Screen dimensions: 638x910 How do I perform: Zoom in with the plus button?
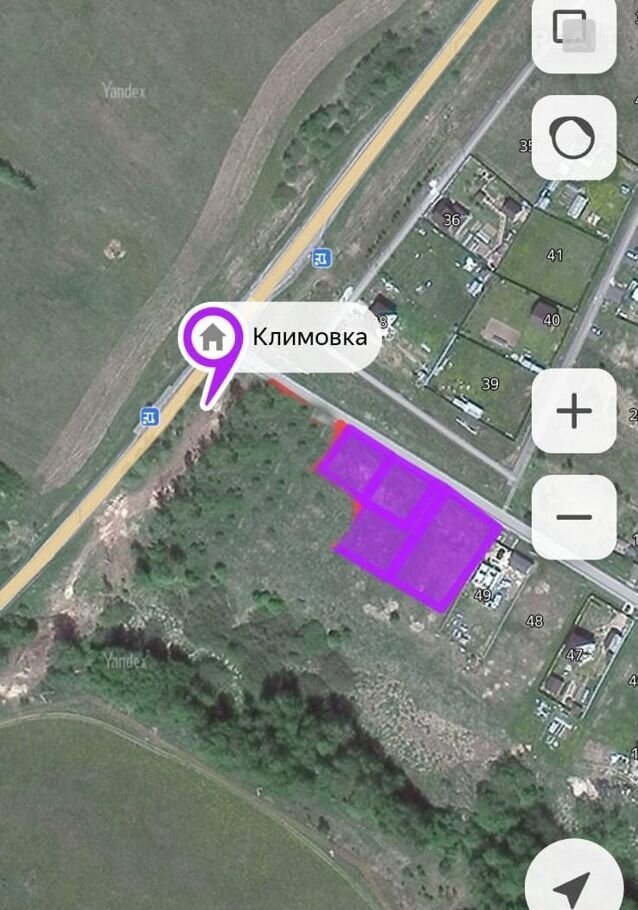point(573,411)
